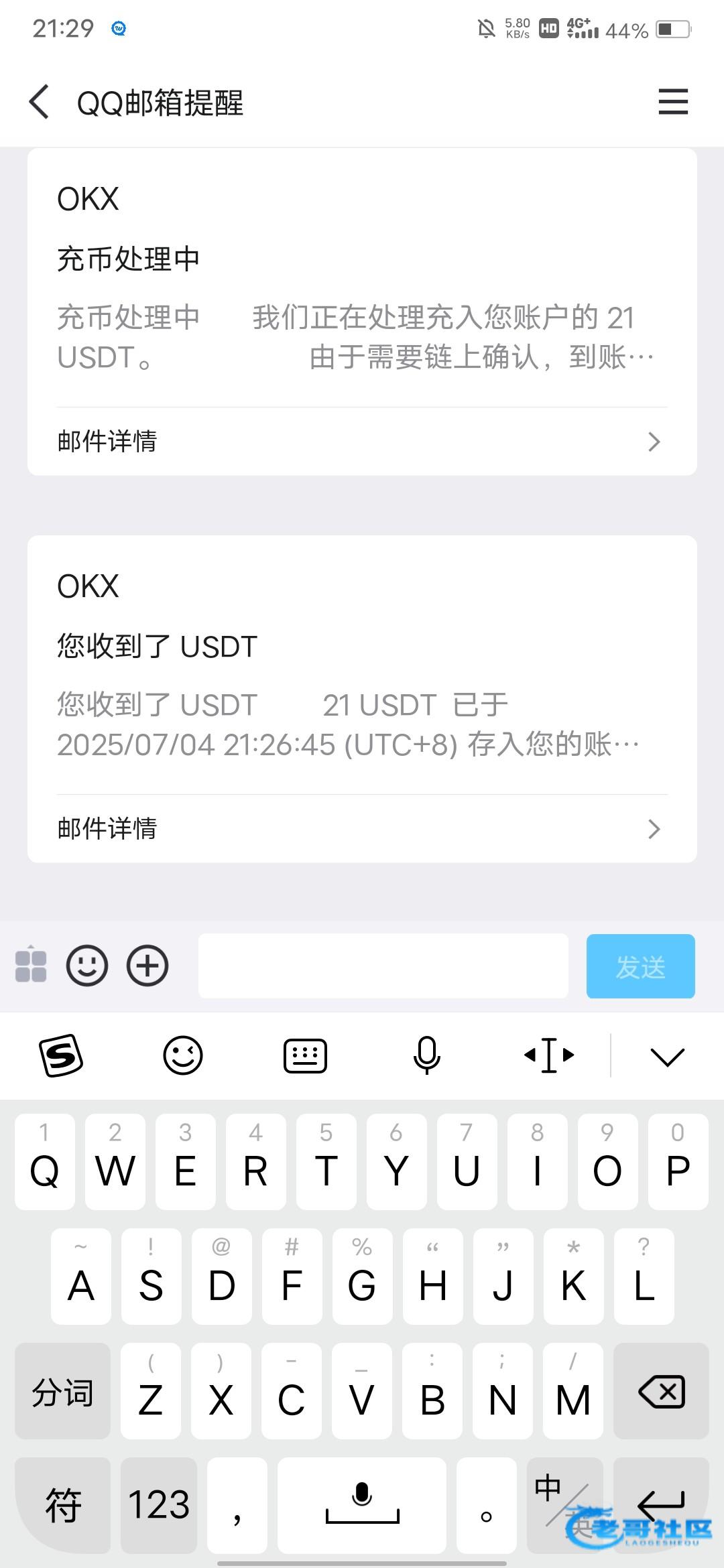Open keyboard toolbar emoticon panel

pos(183,1055)
